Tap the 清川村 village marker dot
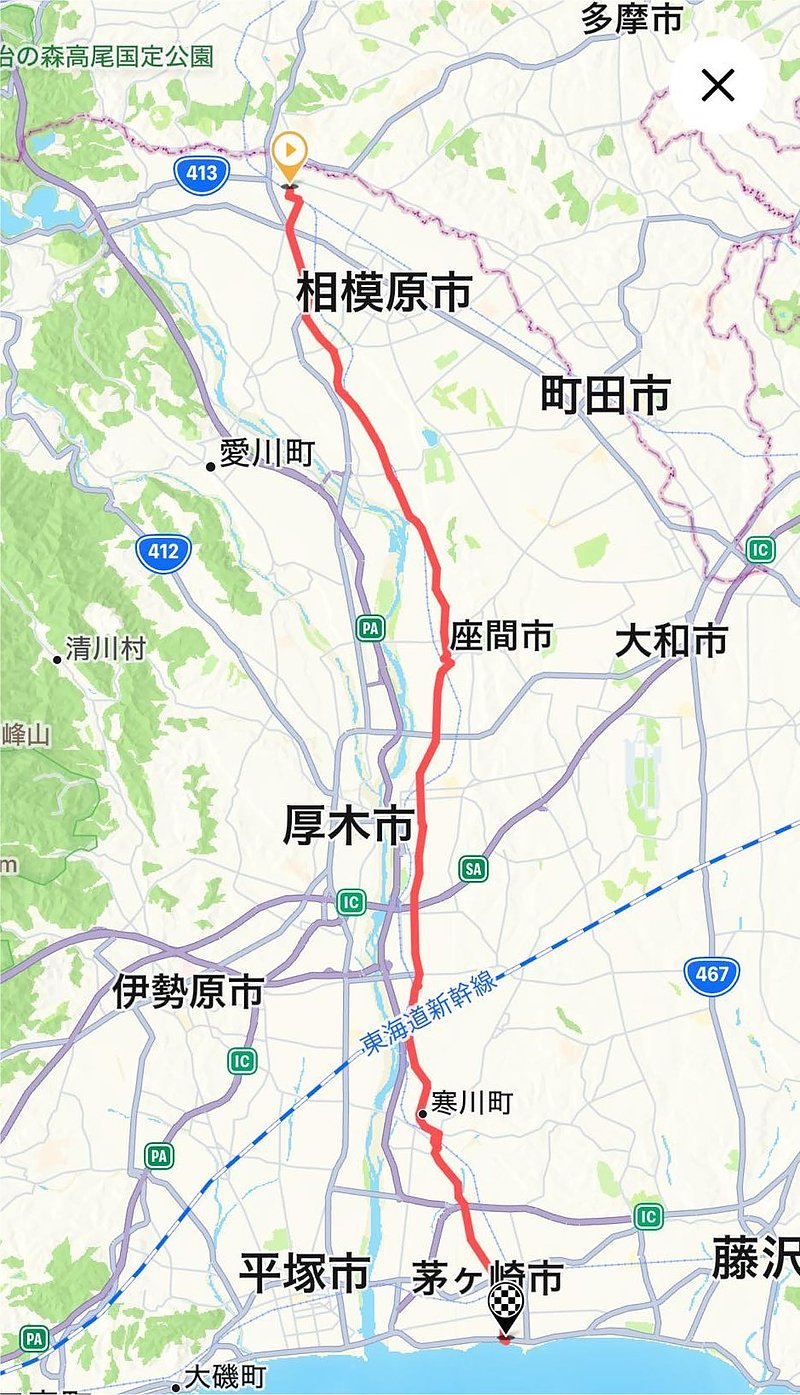 pyautogui.click(x=56, y=658)
